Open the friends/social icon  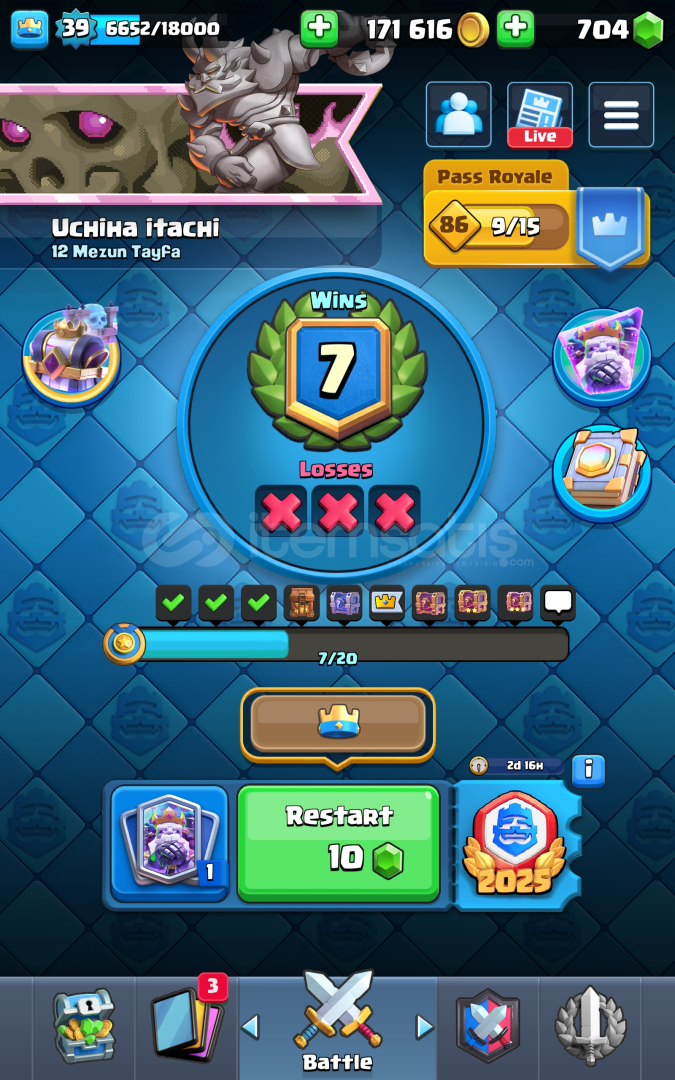(459, 115)
